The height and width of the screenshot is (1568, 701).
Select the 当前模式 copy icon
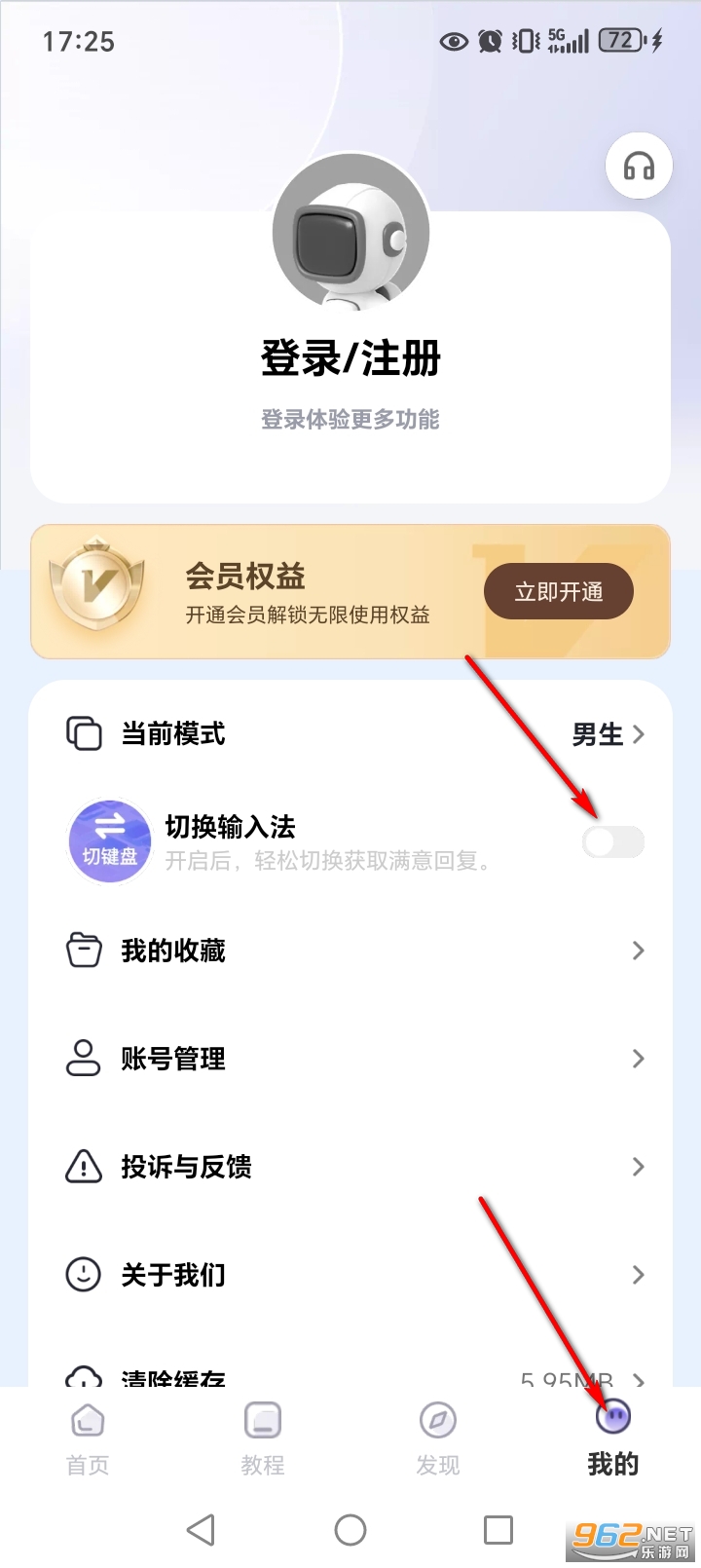pyautogui.click(x=83, y=734)
